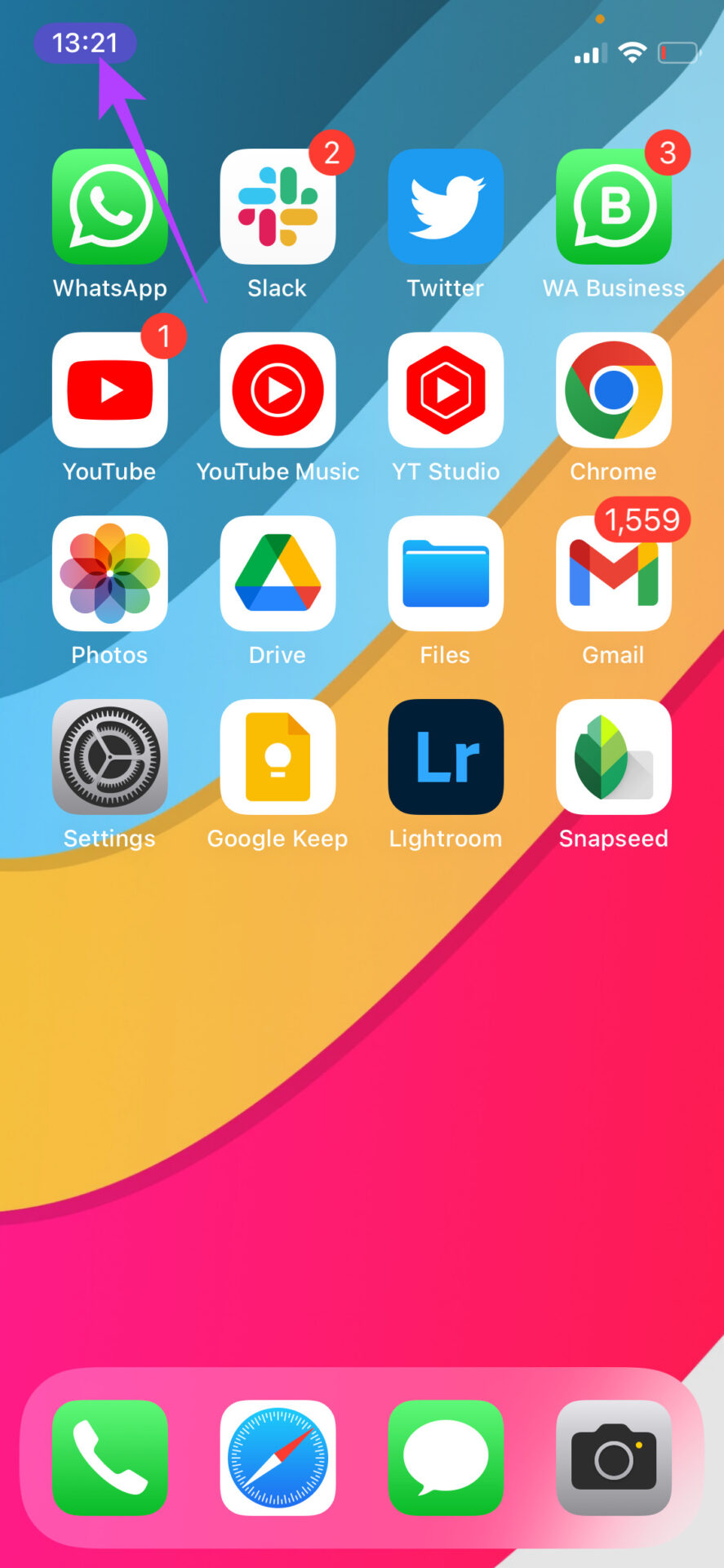Launch the Chrome browser
This screenshot has width=724, height=1568.
point(614,390)
